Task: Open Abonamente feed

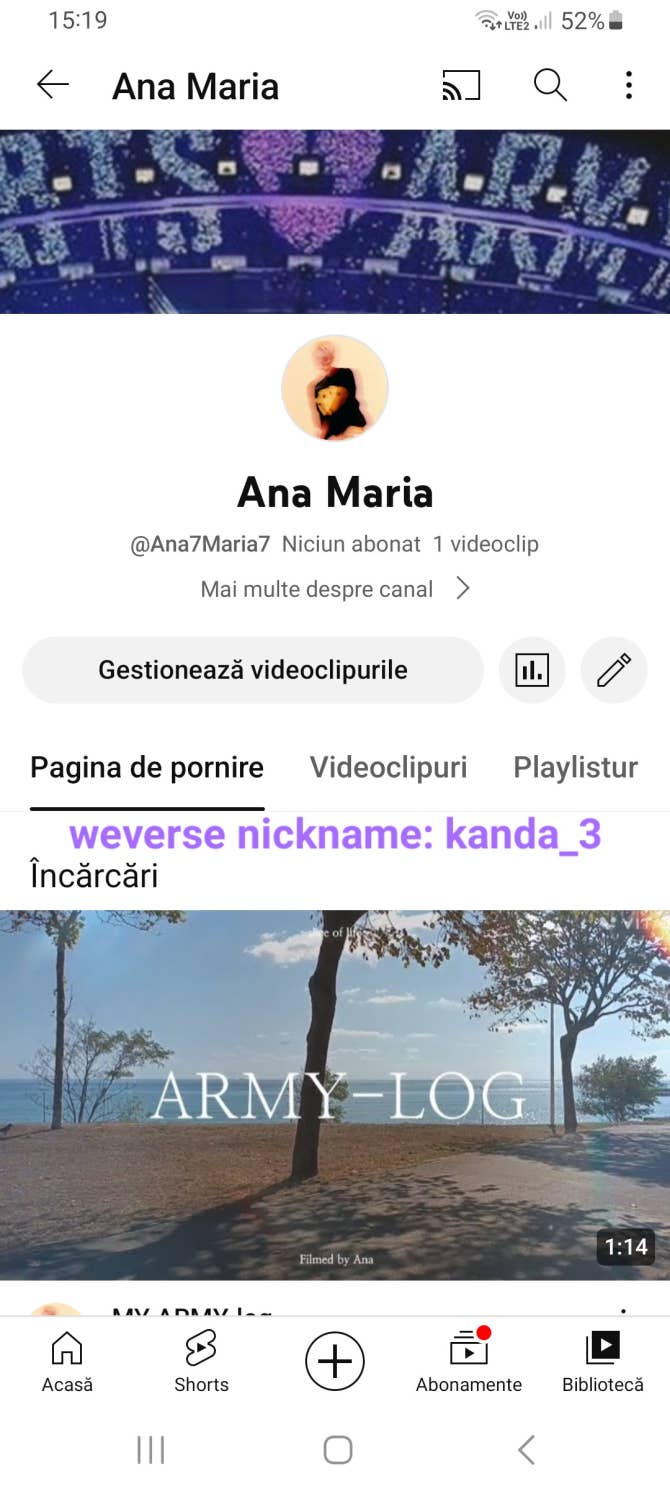Action: (469, 1362)
